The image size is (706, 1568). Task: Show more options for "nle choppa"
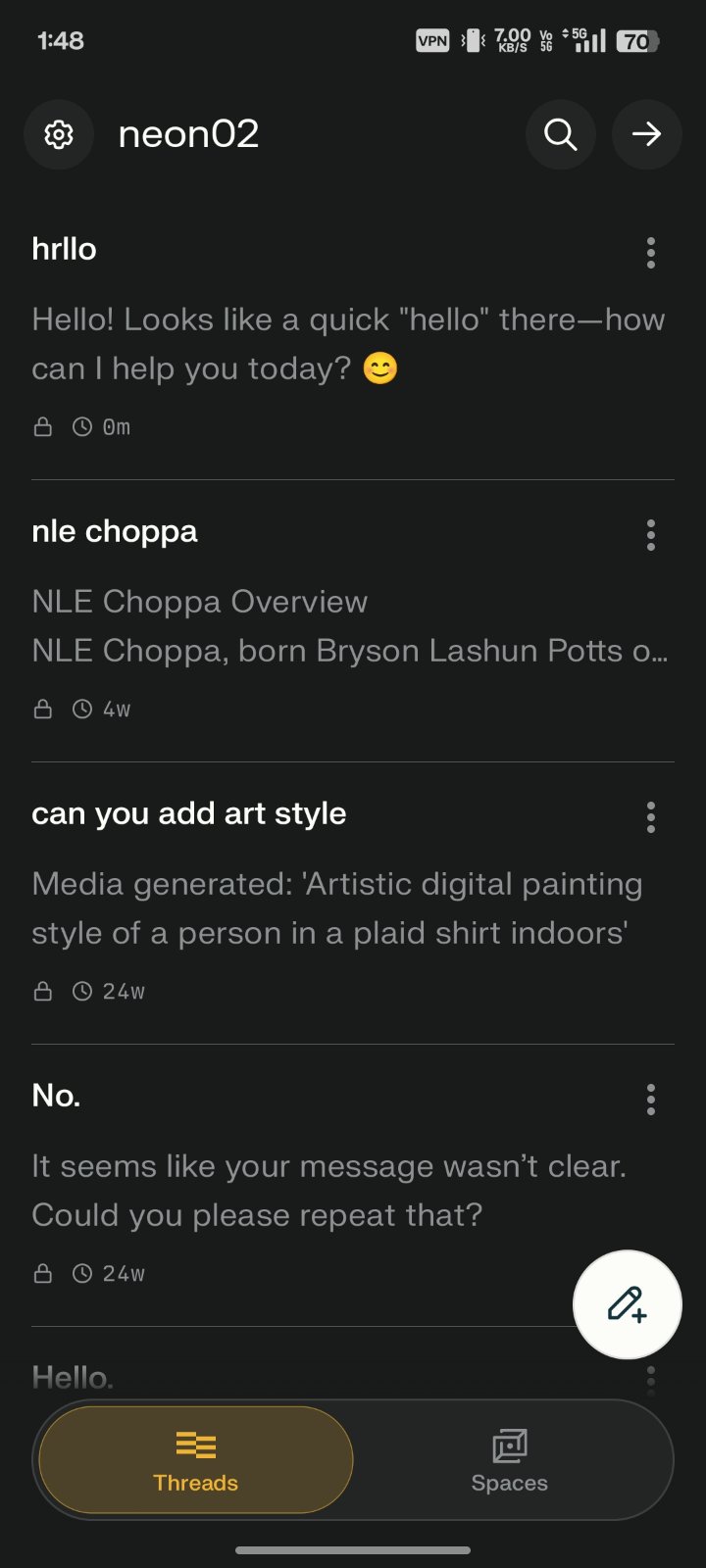[x=651, y=535]
